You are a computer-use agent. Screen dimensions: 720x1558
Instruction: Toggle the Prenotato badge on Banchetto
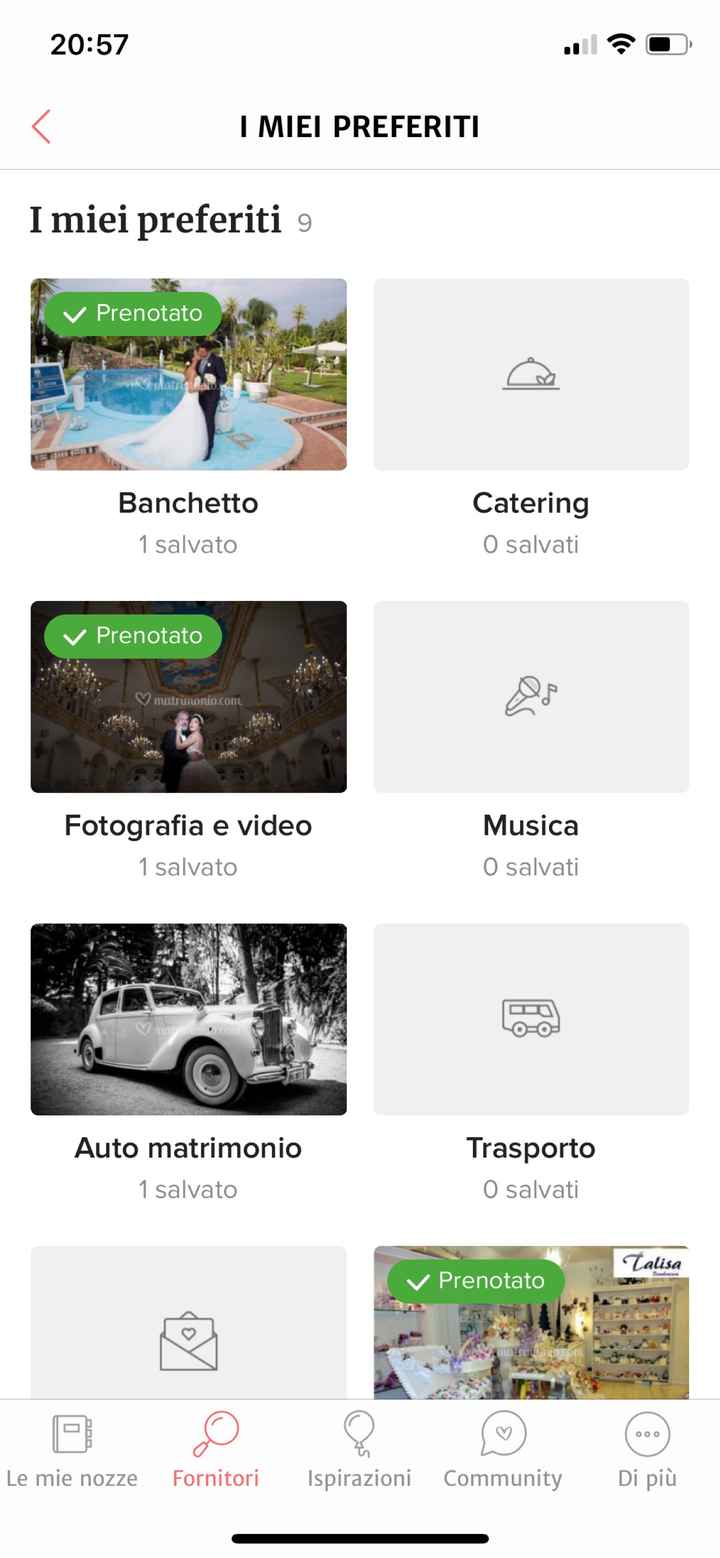pos(132,313)
